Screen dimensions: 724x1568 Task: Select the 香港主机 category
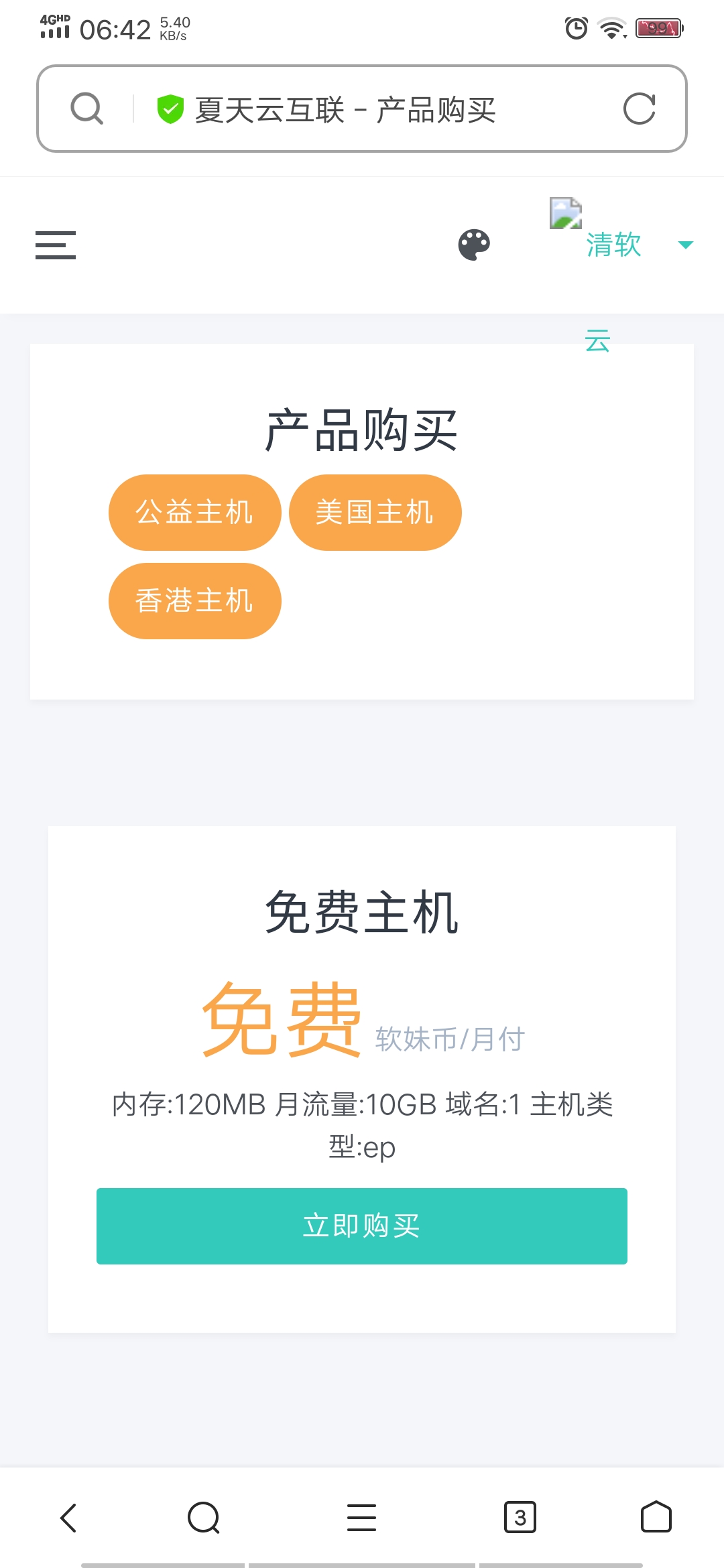194,601
